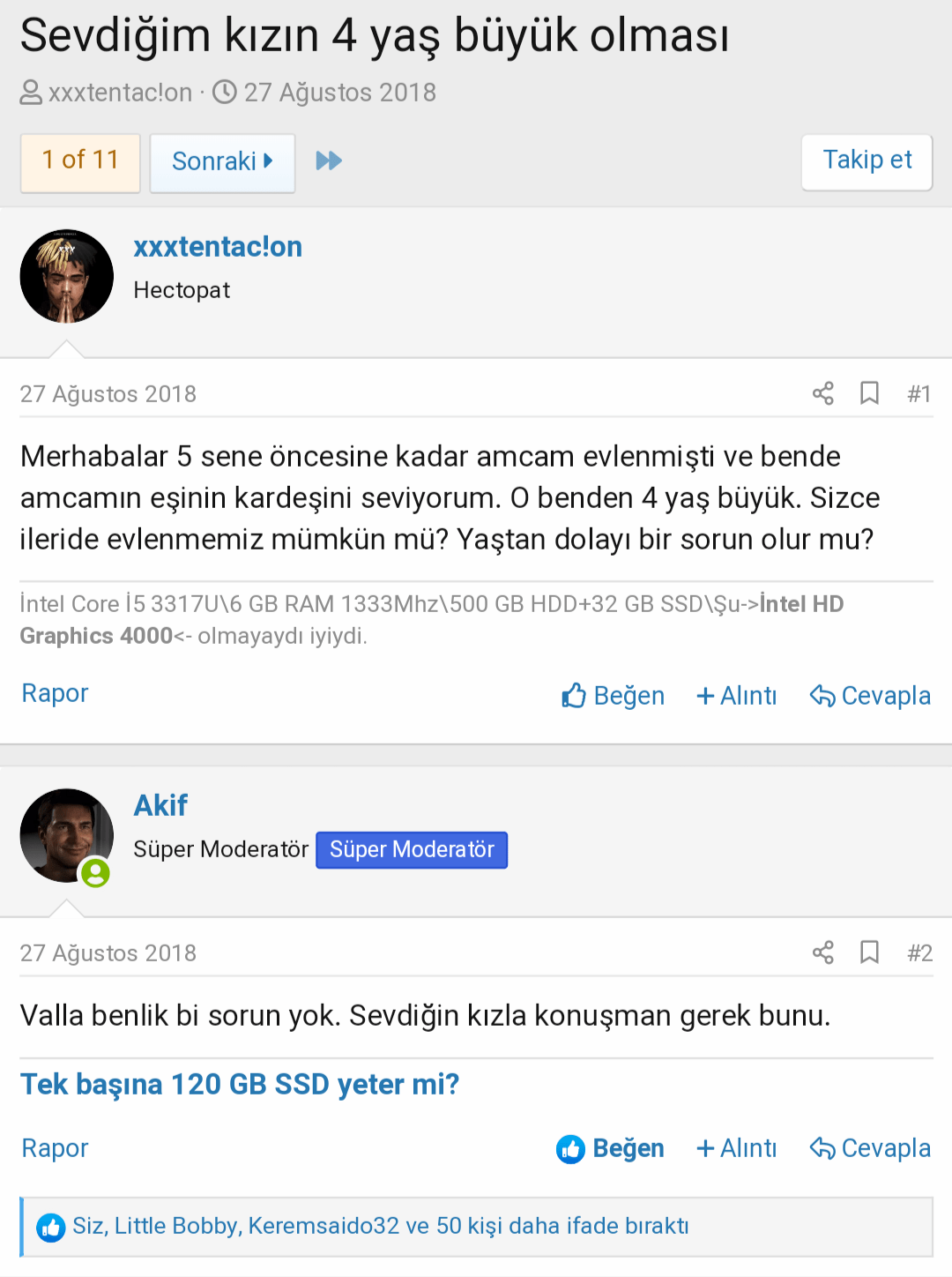Open the 1 of 11 page selector
The height and width of the screenshot is (1277, 952).
(x=80, y=162)
